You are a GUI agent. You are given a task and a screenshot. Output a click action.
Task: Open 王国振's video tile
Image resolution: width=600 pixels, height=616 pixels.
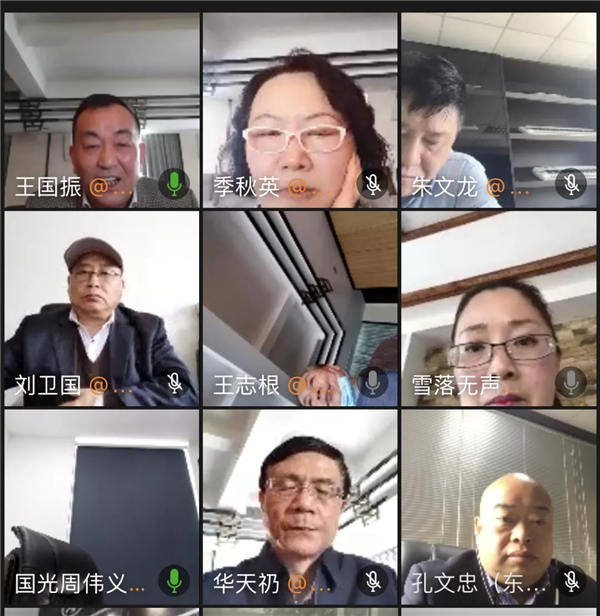101,110
